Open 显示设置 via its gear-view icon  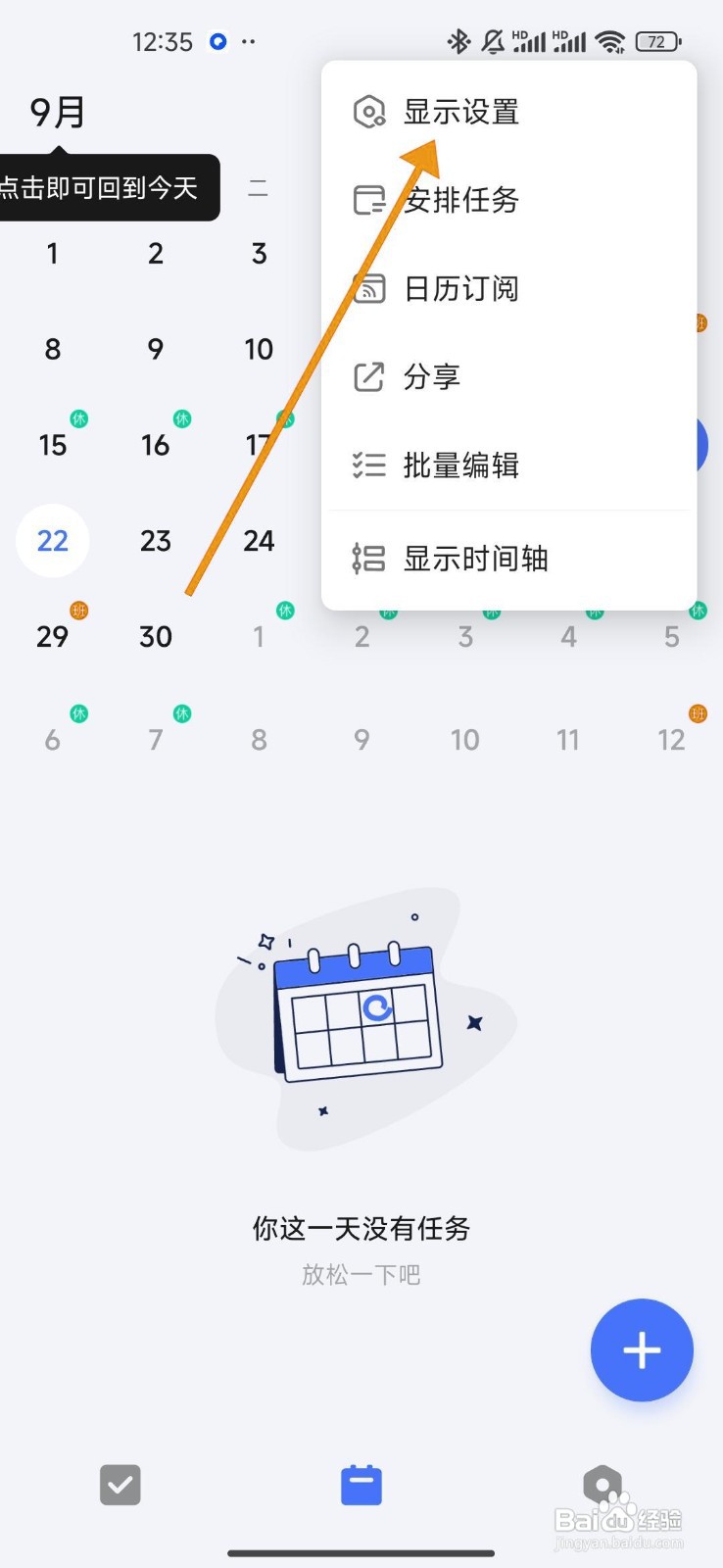tap(366, 112)
